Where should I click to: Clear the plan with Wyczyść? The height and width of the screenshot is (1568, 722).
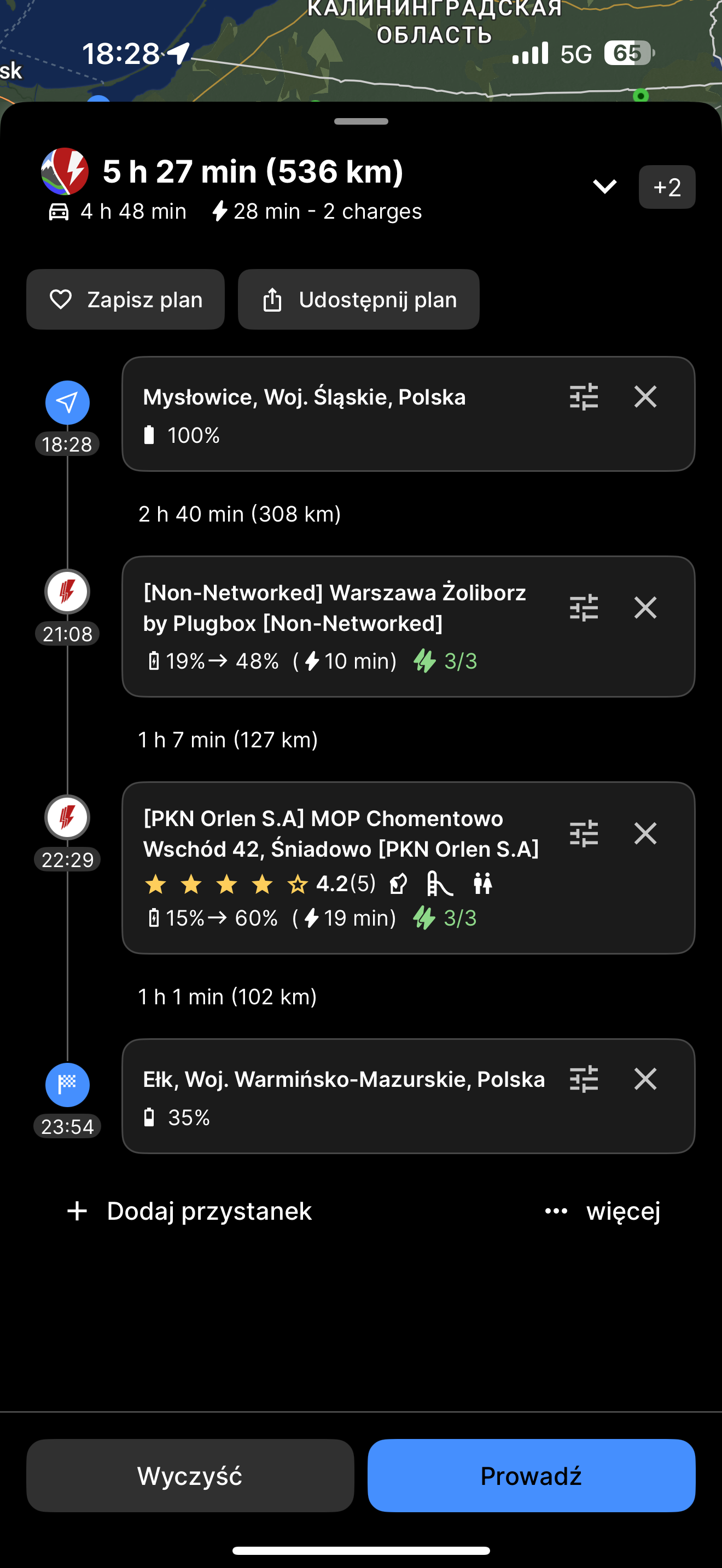[190, 1476]
